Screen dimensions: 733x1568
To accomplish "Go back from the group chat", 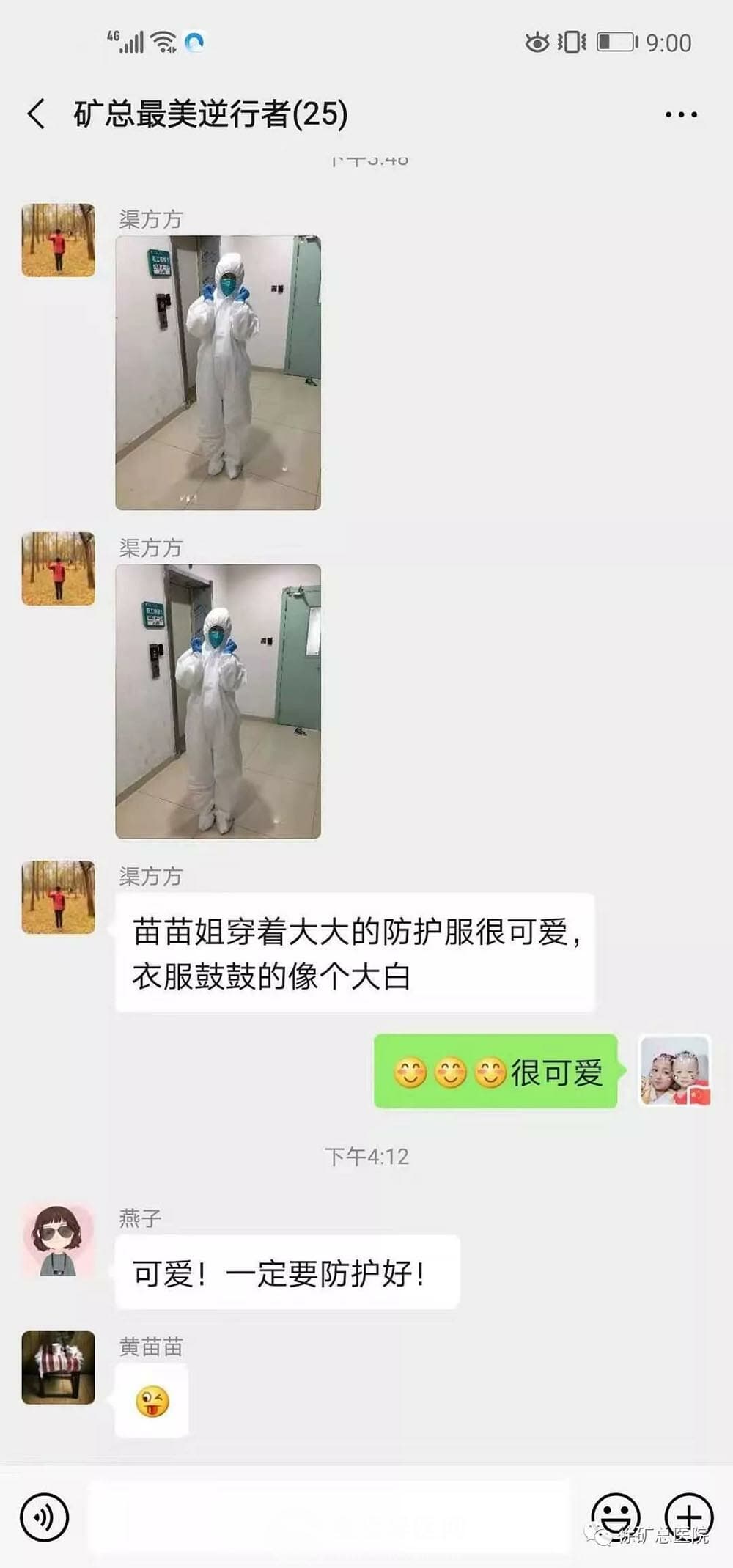I will (37, 114).
